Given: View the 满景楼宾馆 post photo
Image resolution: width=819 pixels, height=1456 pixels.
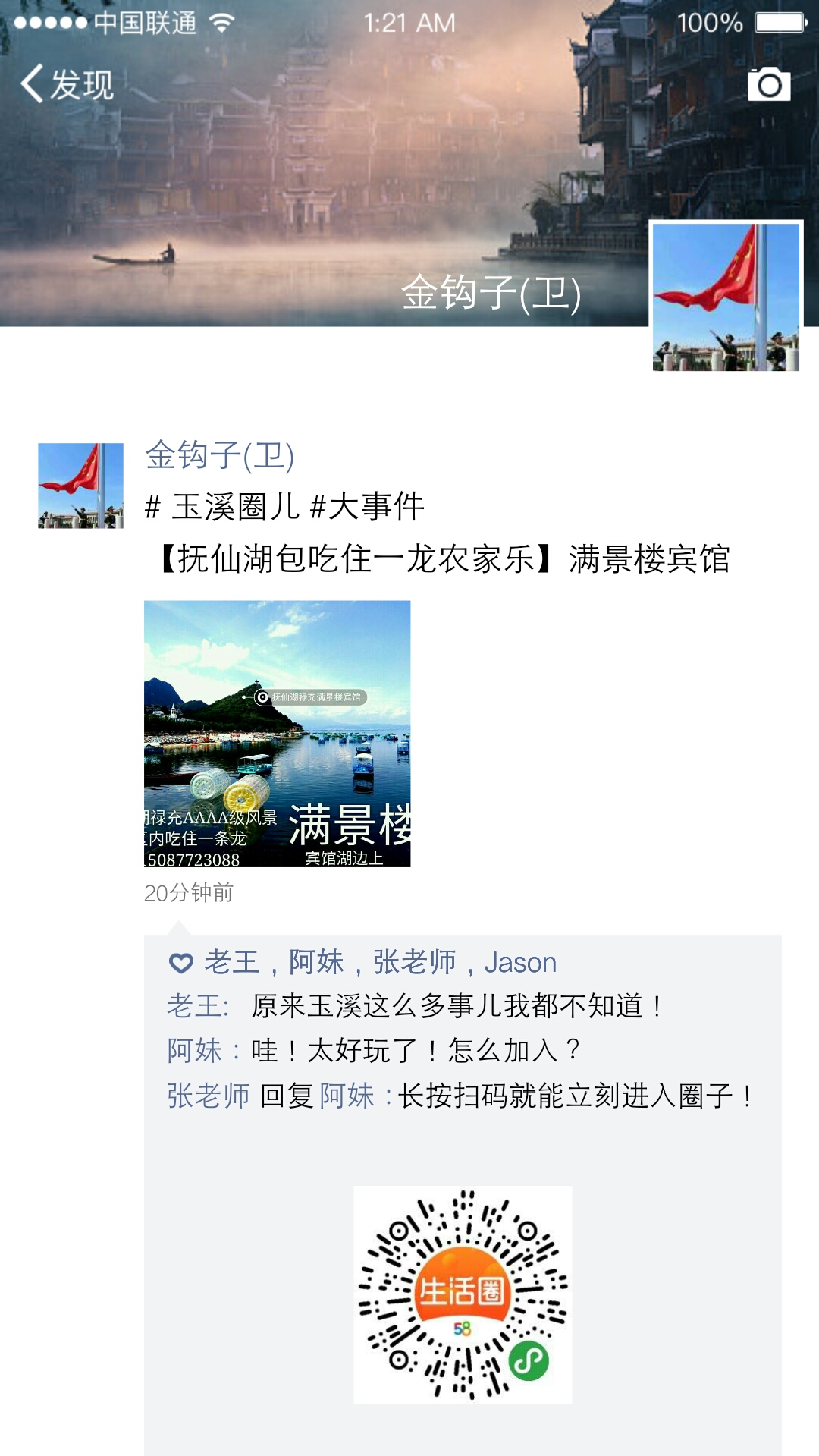Looking at the screenshot, I should tap(277, 734).
